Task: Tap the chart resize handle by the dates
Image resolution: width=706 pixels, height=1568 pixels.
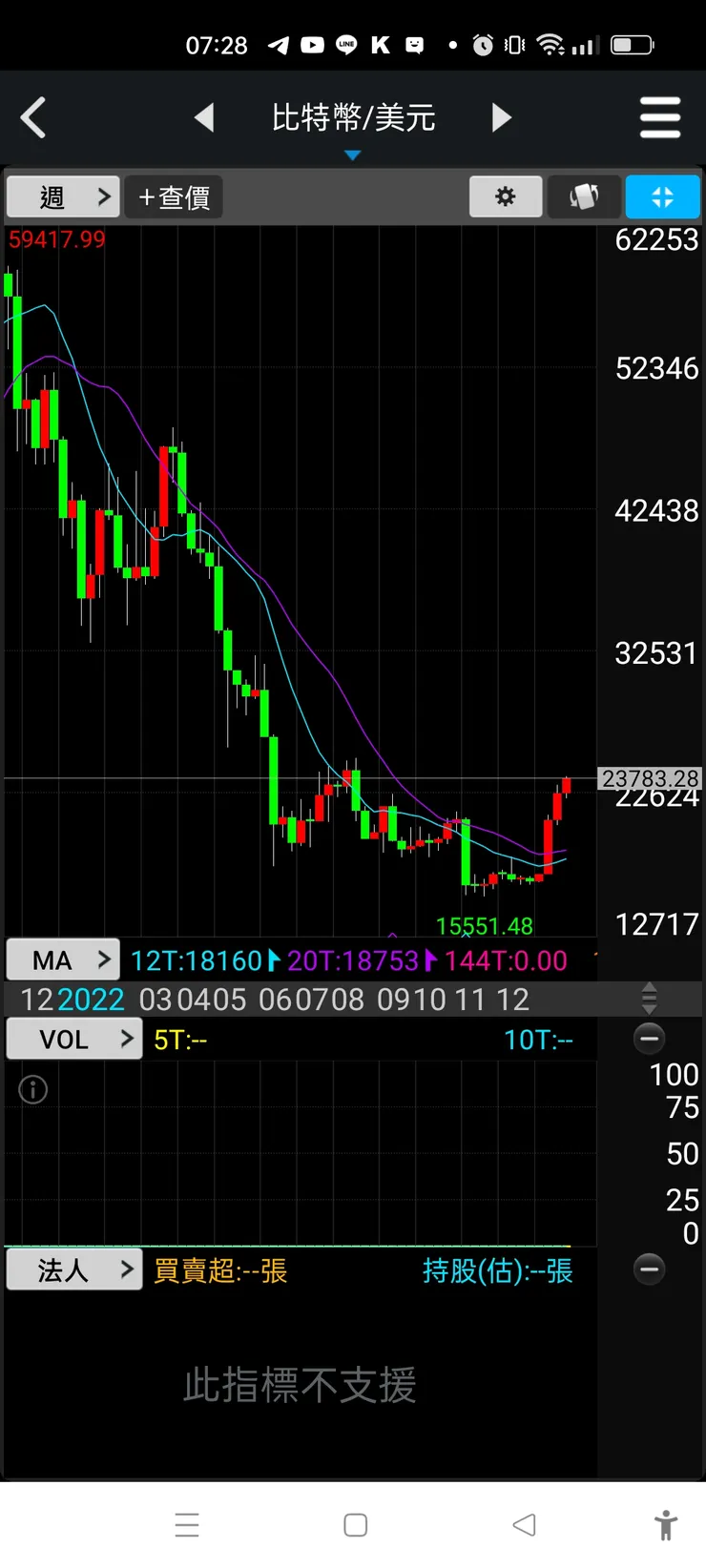Action: point(649,999)
